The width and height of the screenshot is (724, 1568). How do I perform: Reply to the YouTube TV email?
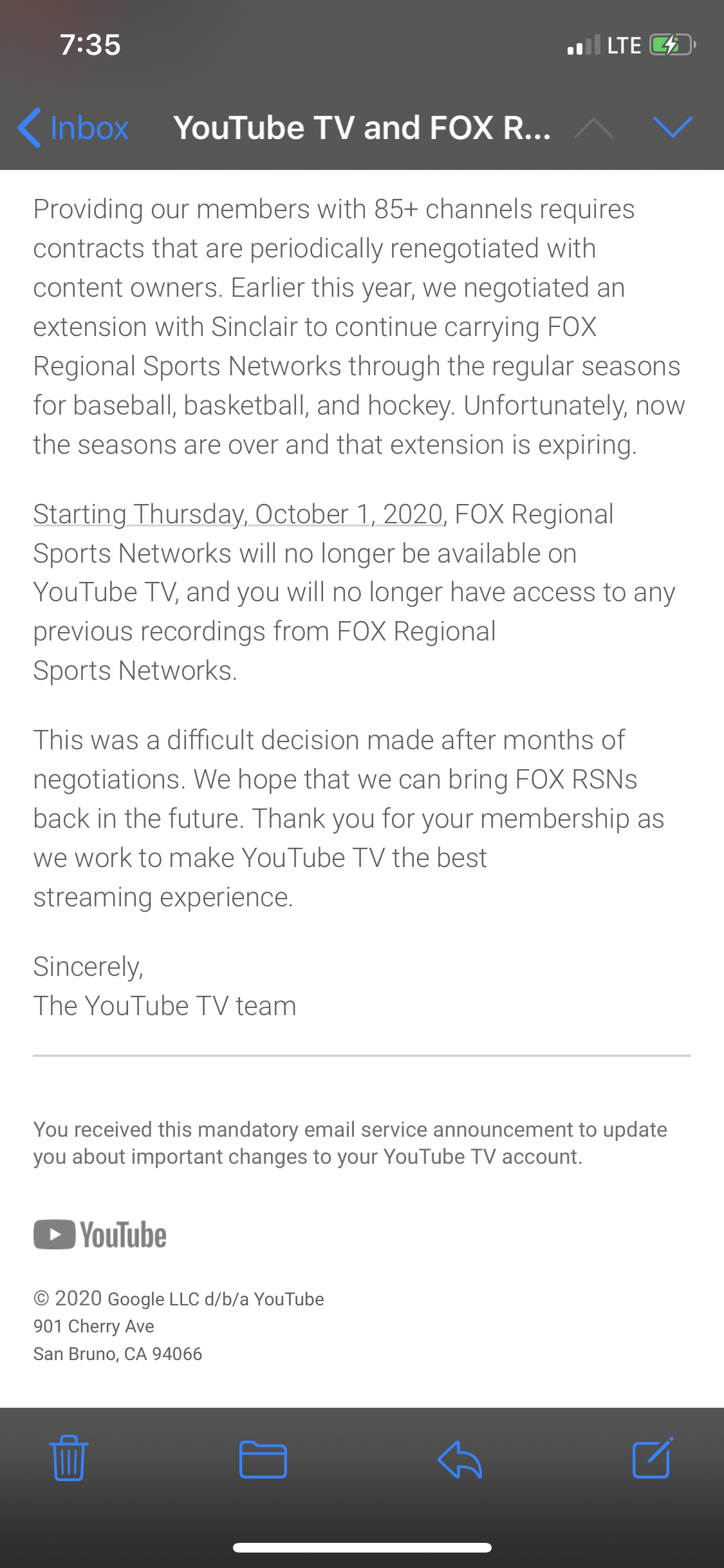[x=459, y=1459]
